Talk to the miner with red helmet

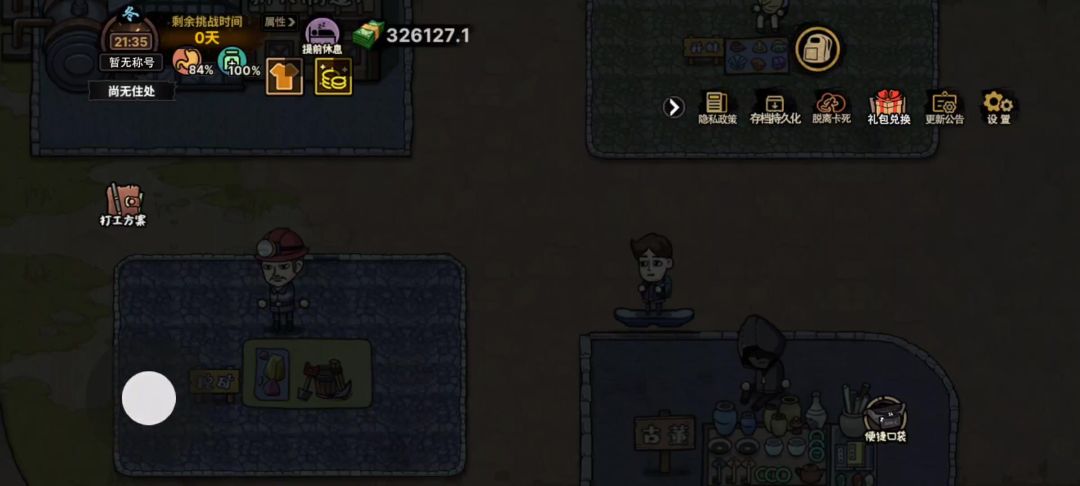point(281,280)
